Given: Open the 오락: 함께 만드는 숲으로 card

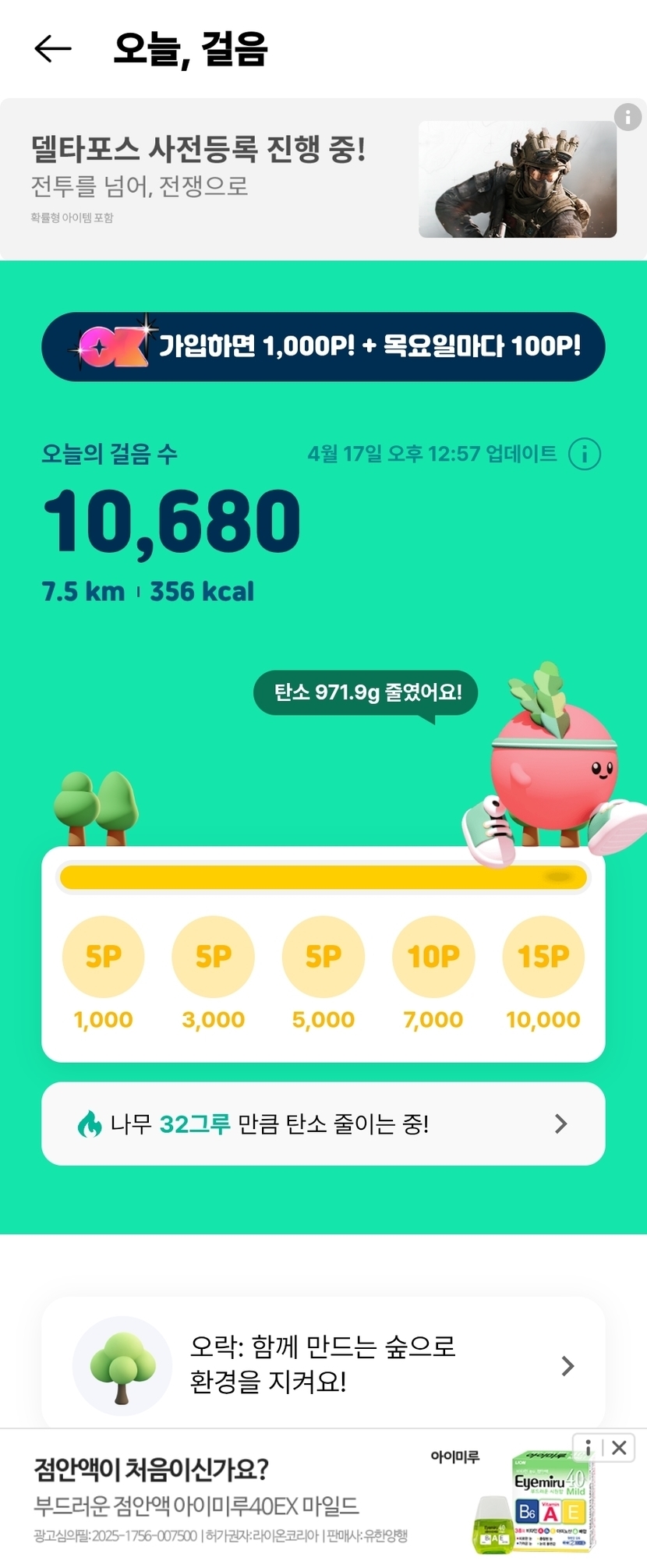Looking at the screenshot, I should coord(323,1365).
